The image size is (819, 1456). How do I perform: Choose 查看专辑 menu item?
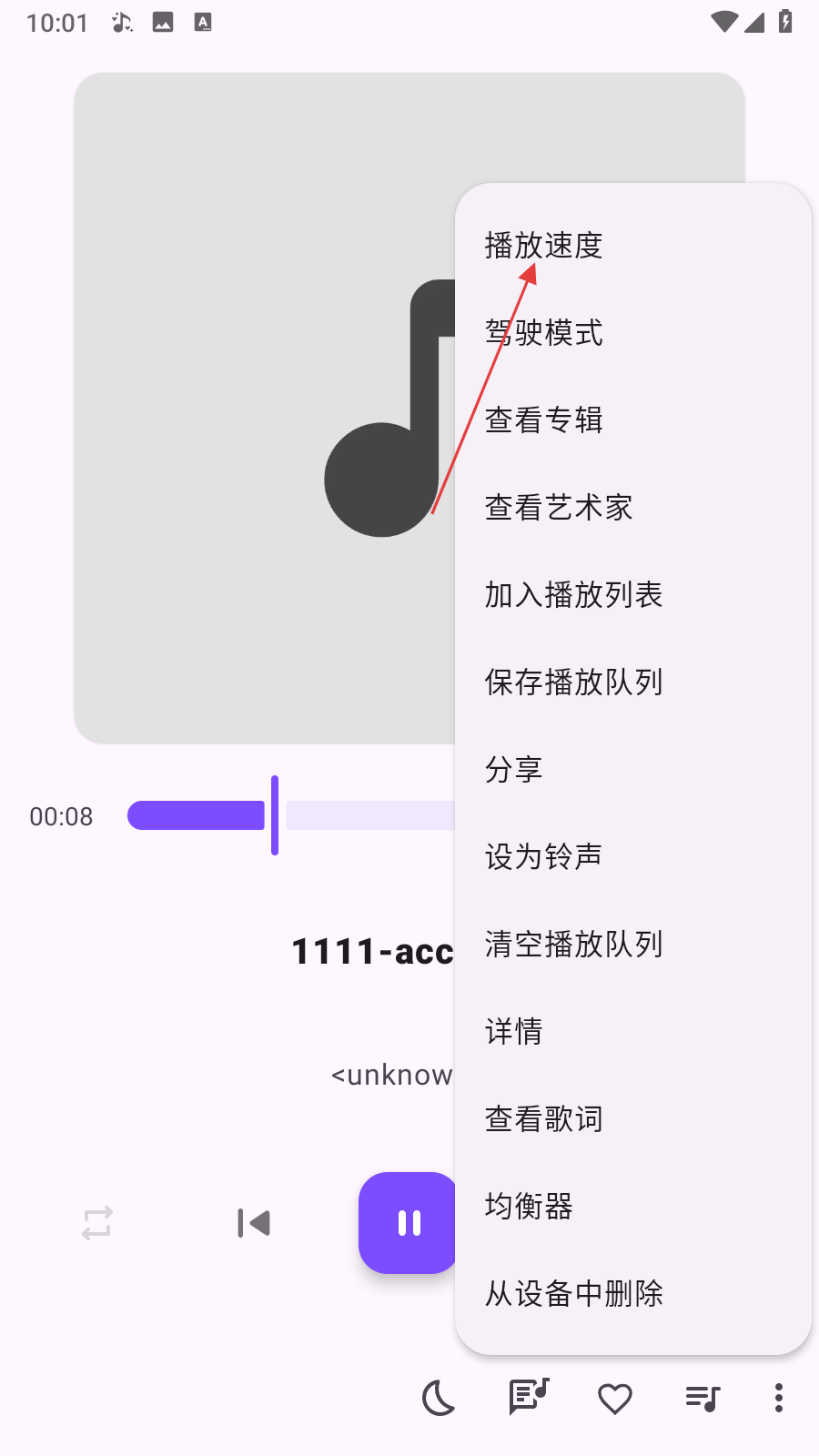pos(544,420)
